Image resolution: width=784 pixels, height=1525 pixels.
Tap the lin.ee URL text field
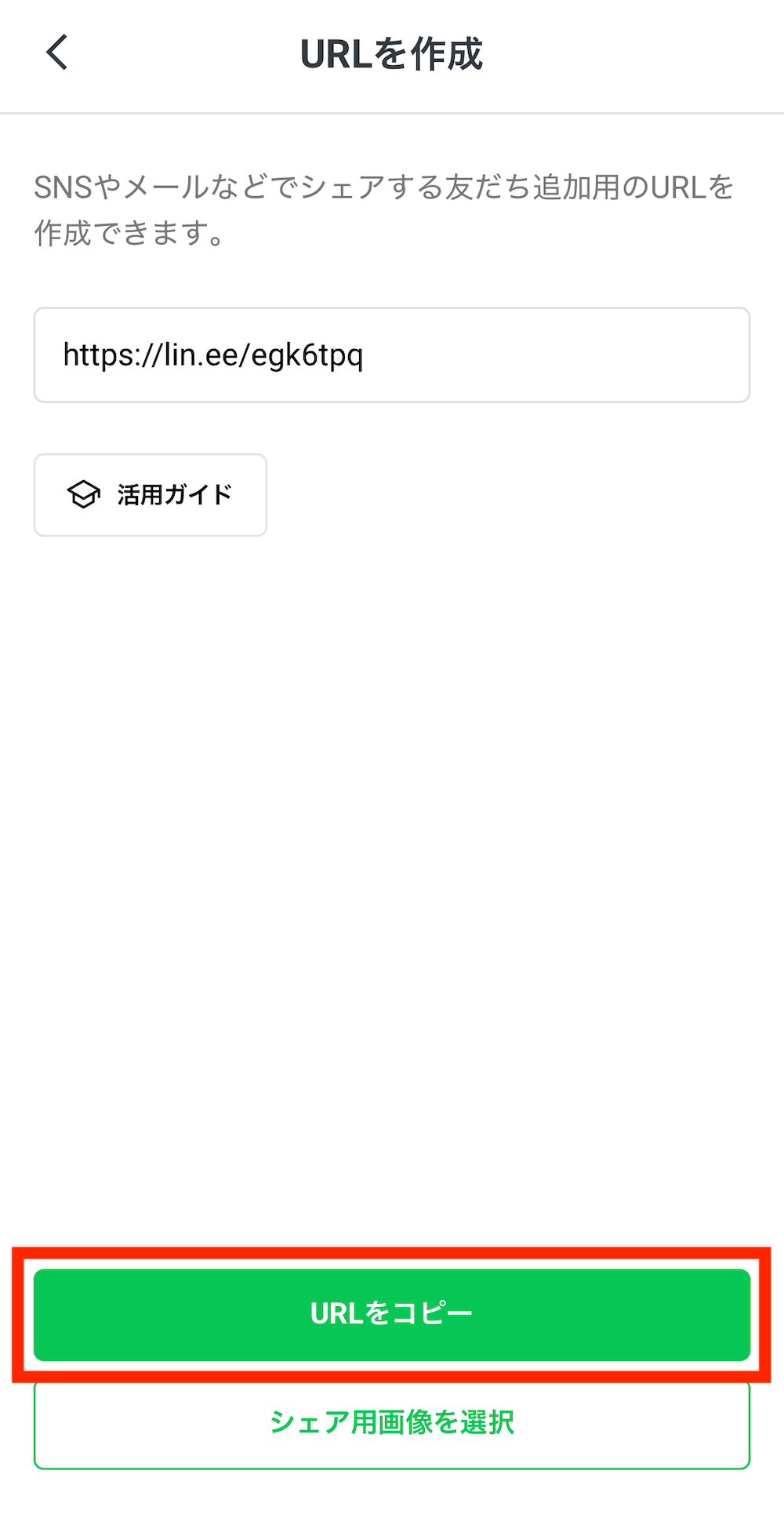click(392, 355)
